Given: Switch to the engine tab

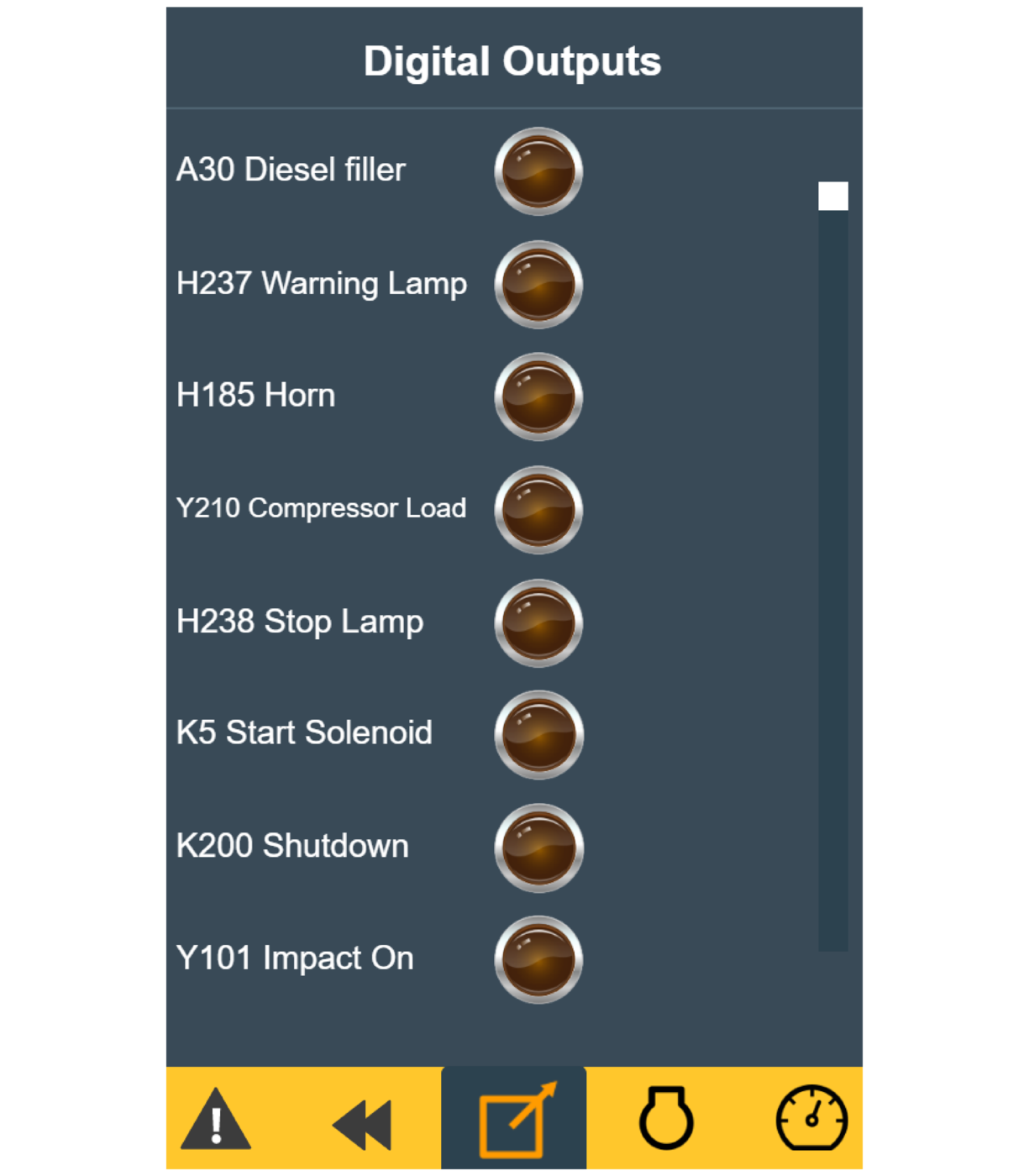Looking at the screenshot, I should 666,1118.
